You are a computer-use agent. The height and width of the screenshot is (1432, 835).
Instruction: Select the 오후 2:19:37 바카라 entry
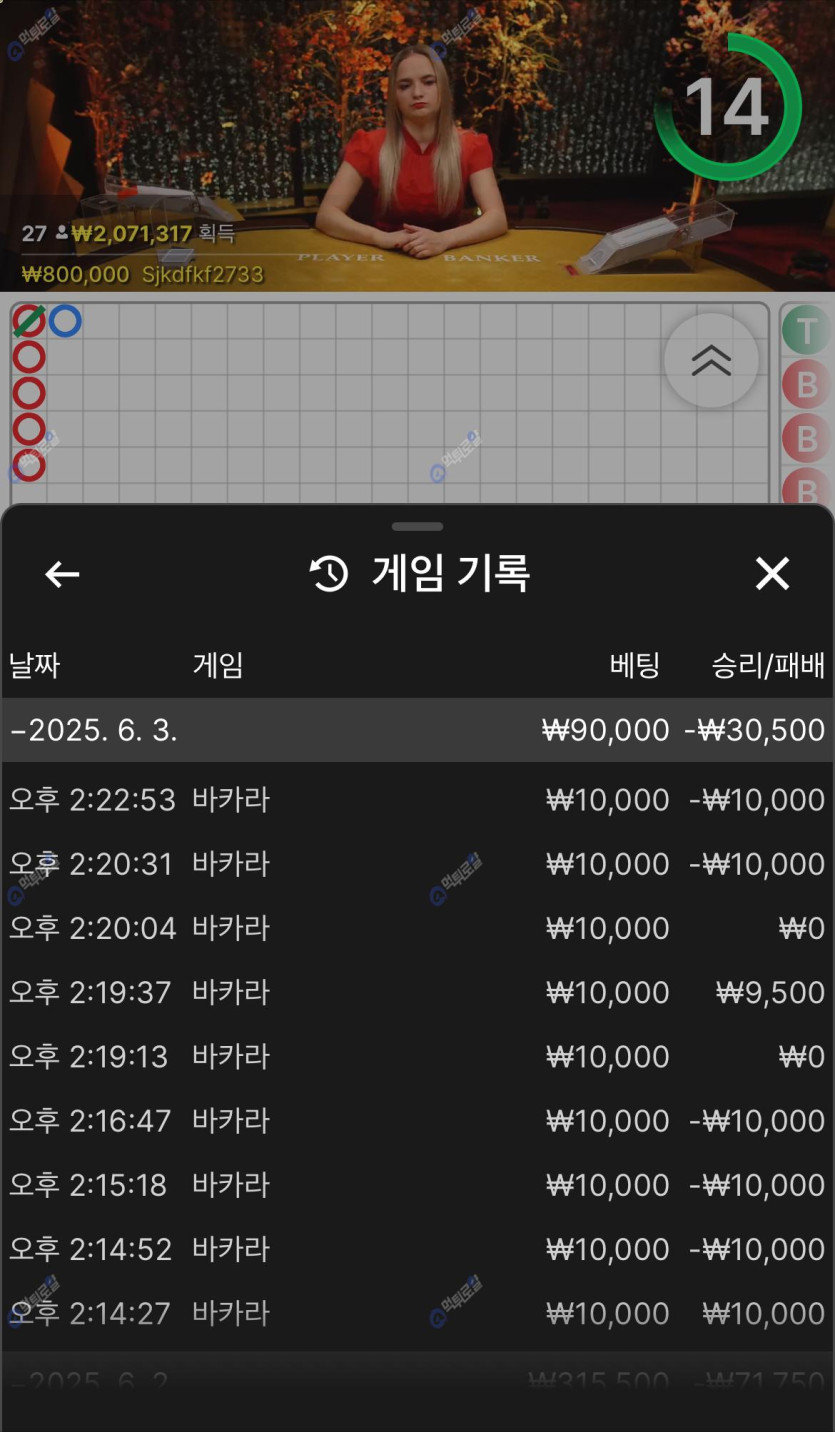pos(417,992)
